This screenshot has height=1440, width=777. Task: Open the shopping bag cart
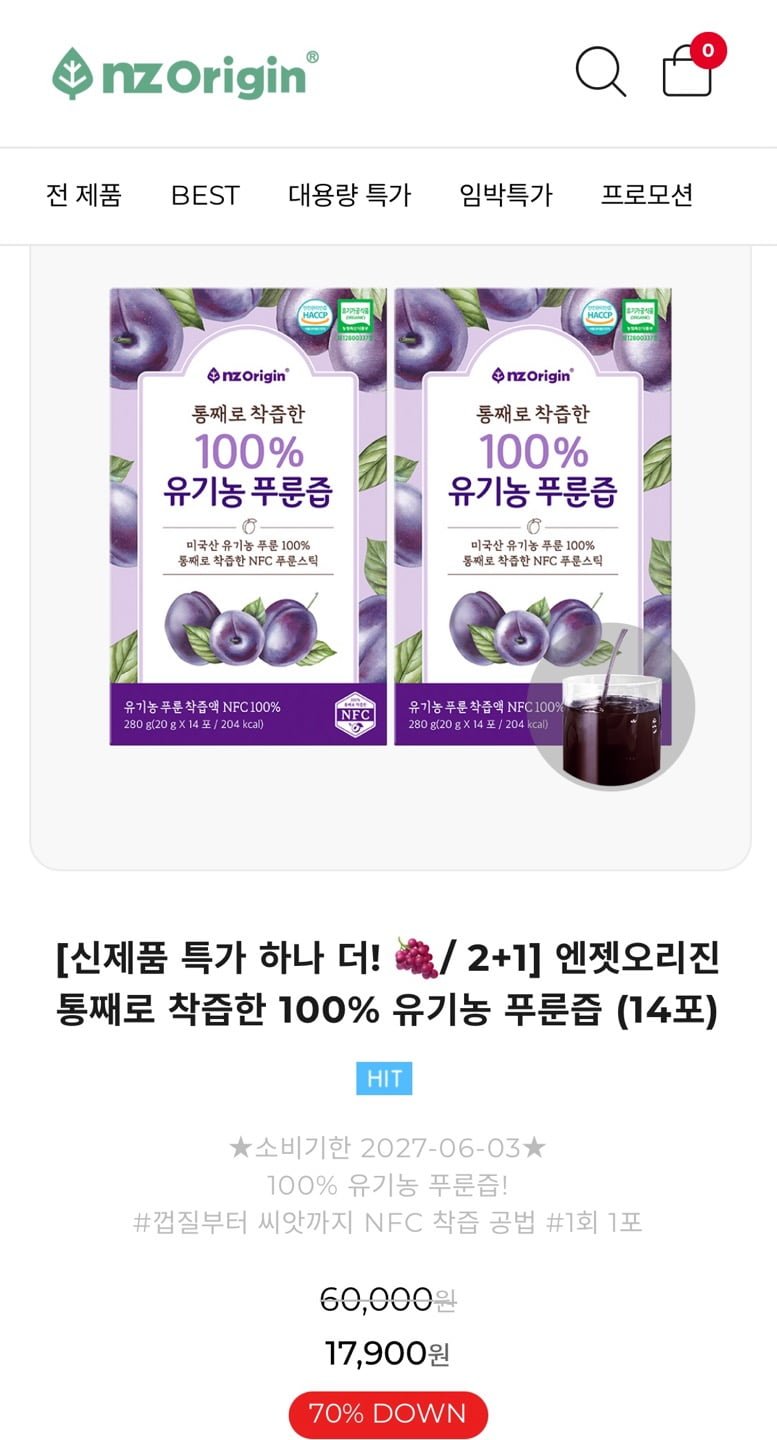point(688,71)
